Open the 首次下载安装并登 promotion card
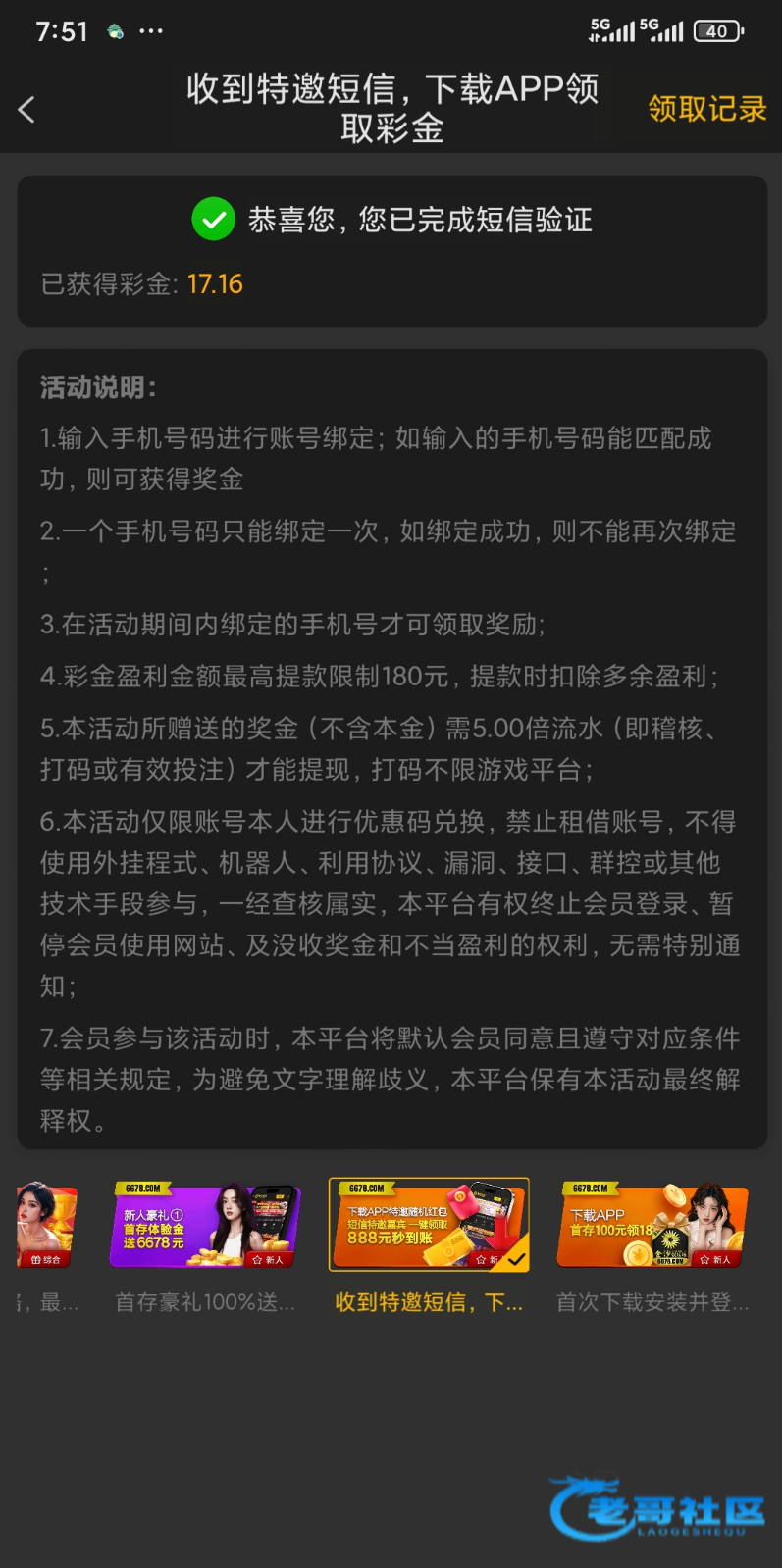782x1568 pixels. click(652, 1227)
